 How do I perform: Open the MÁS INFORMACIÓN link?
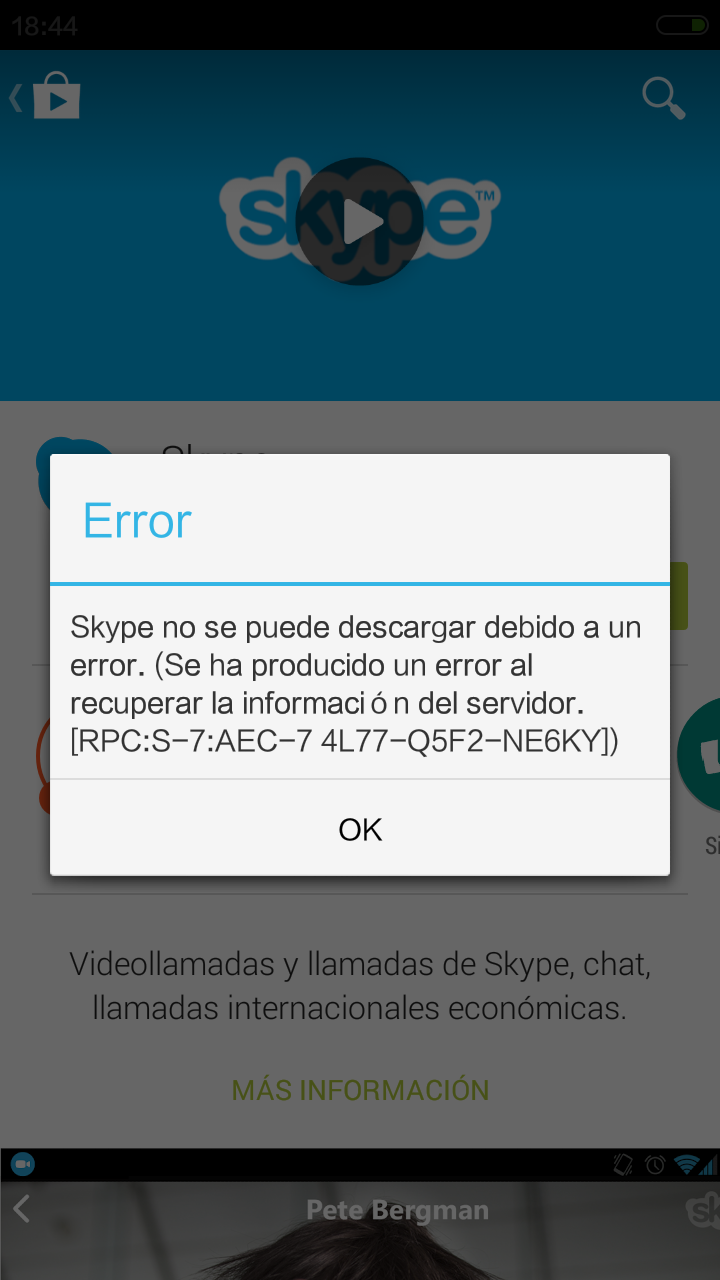point(360,1089)
